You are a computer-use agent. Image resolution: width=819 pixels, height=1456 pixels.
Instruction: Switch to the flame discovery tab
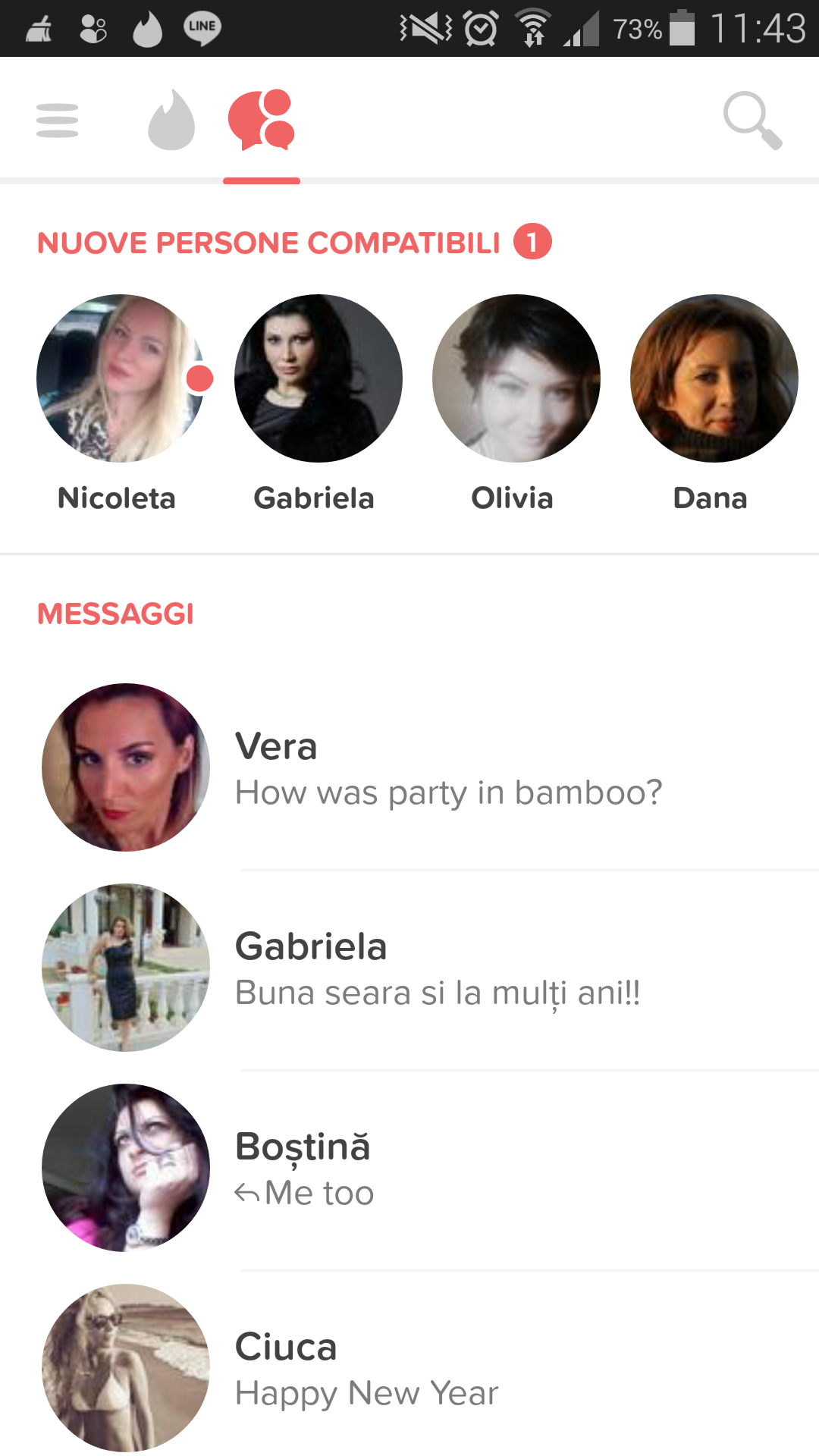[x=171, y=121]
